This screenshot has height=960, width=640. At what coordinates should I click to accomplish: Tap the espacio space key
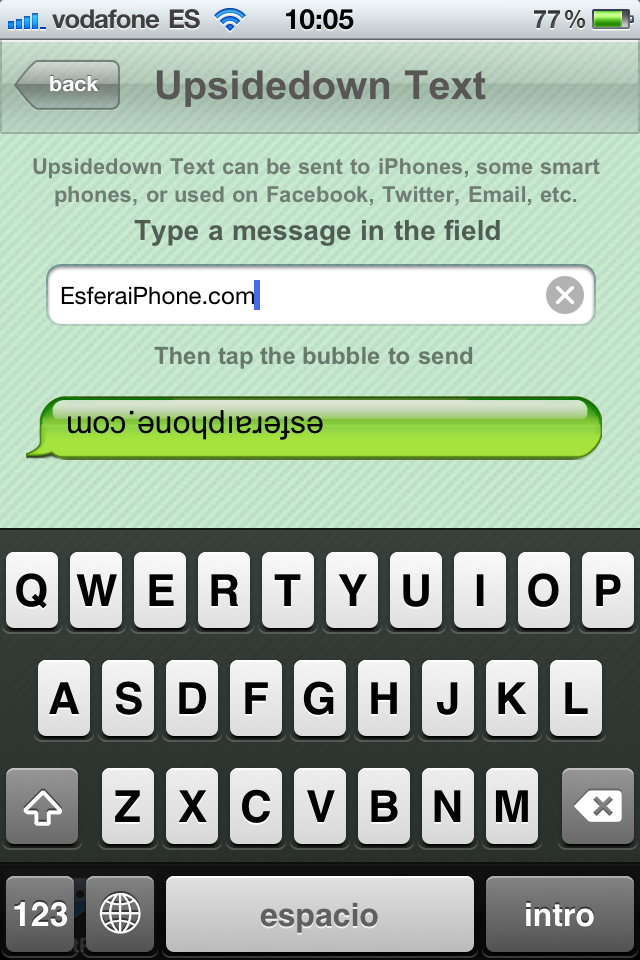319,914
